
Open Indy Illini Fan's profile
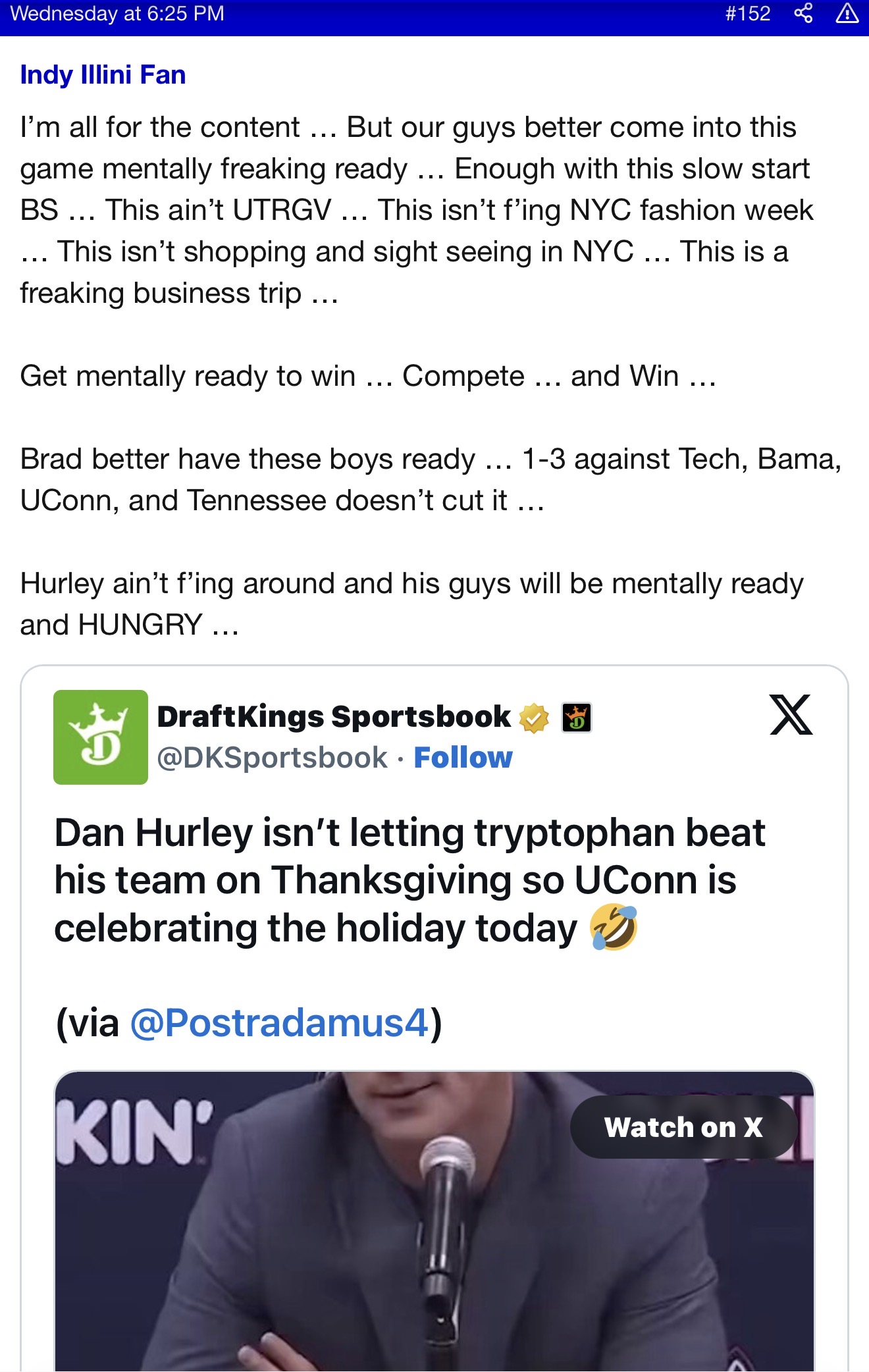point(103,75)
